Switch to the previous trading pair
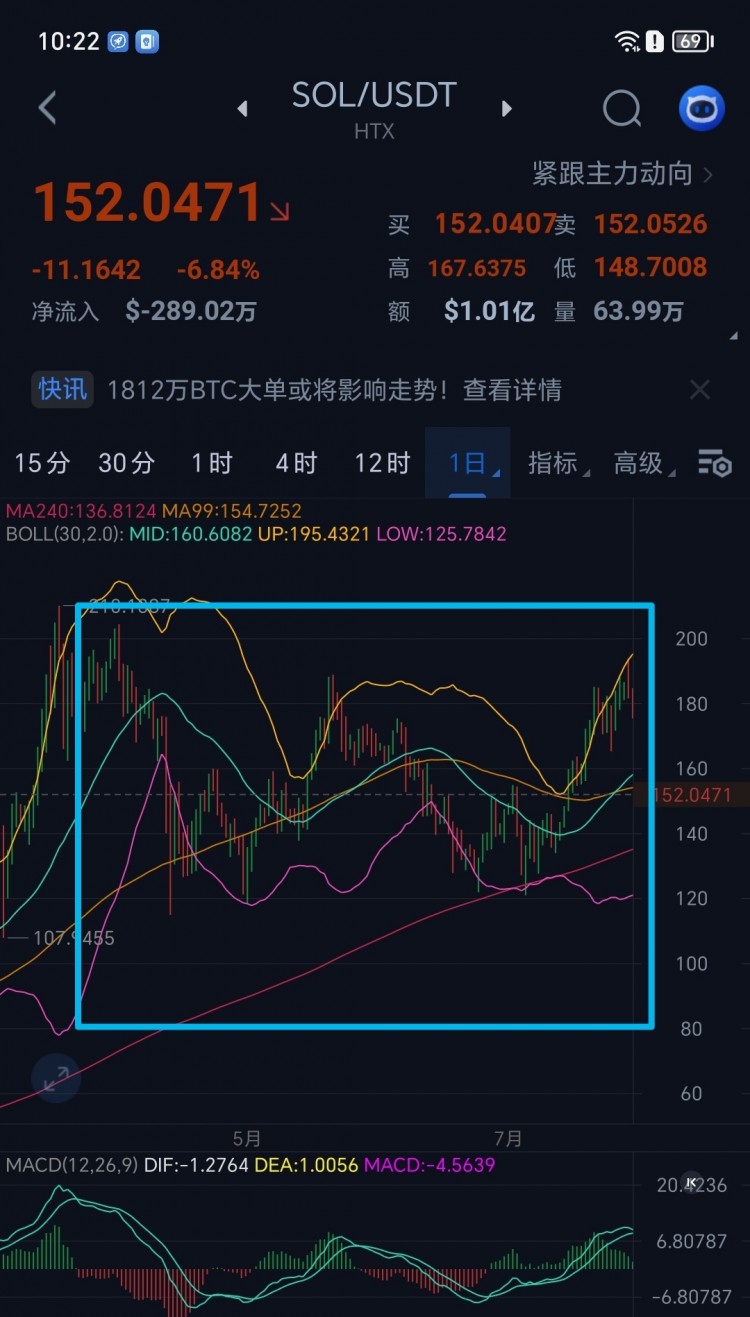The height and width of the screenshot is (1317, 750). tap(242, 108)
